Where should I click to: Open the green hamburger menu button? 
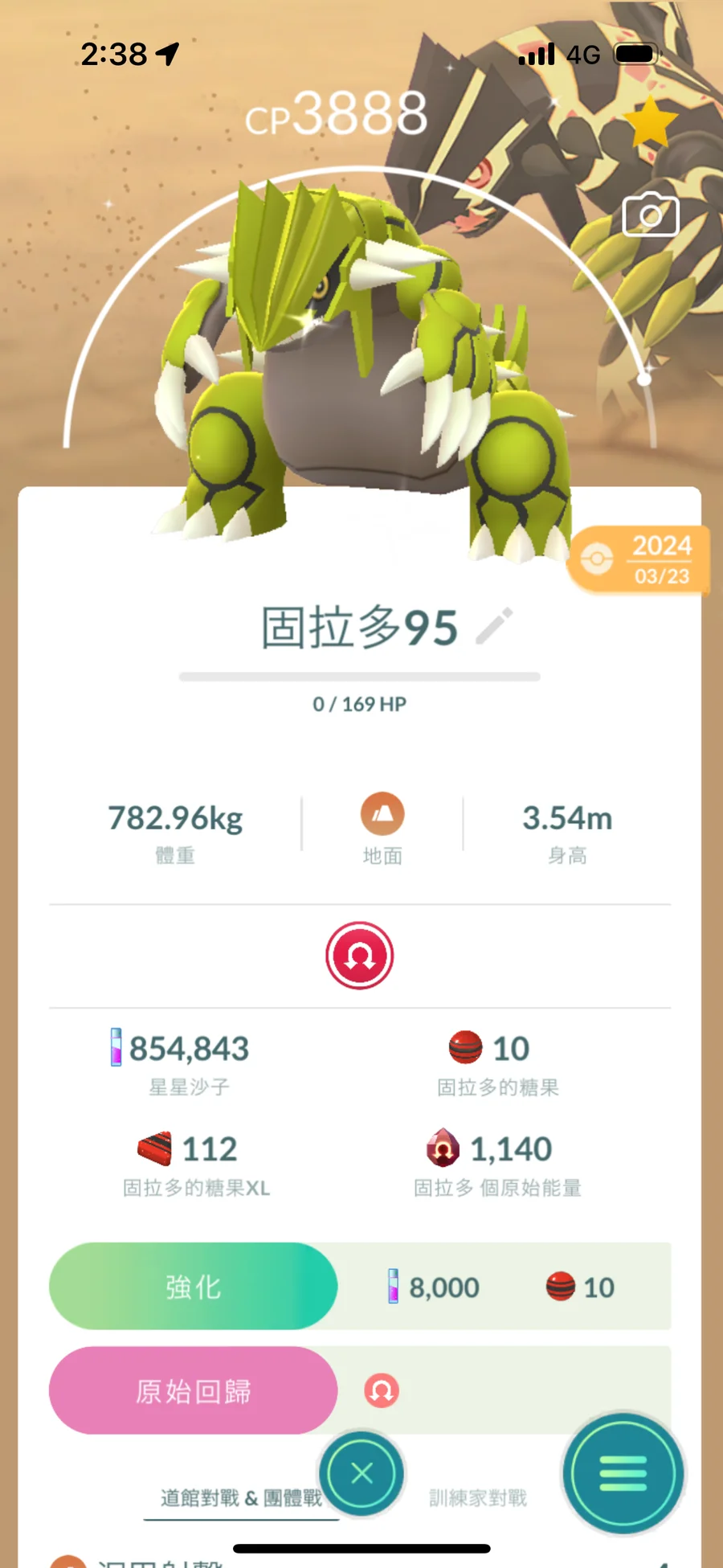623,1473
